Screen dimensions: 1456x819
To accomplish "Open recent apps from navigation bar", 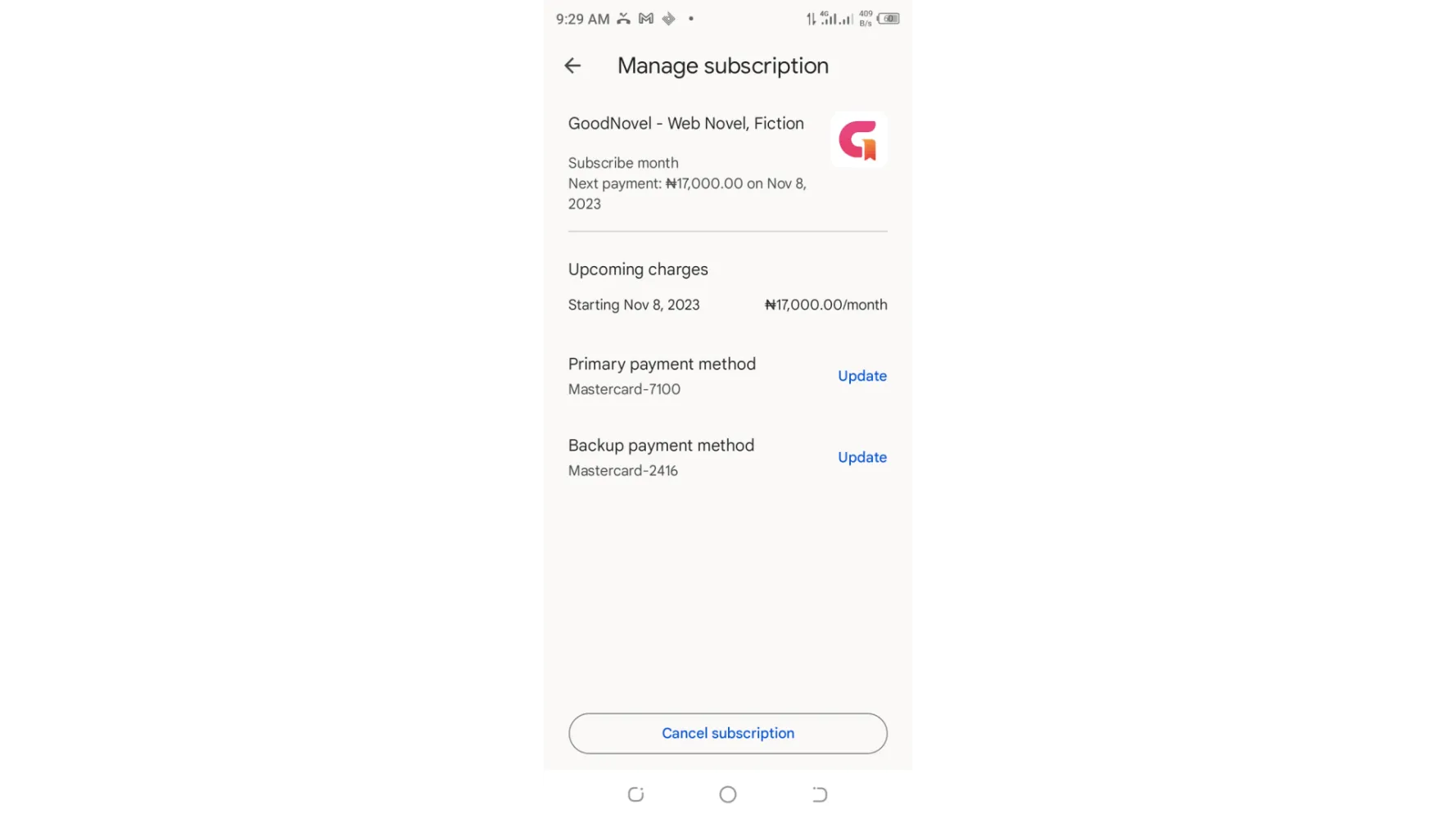I will 635,794.
